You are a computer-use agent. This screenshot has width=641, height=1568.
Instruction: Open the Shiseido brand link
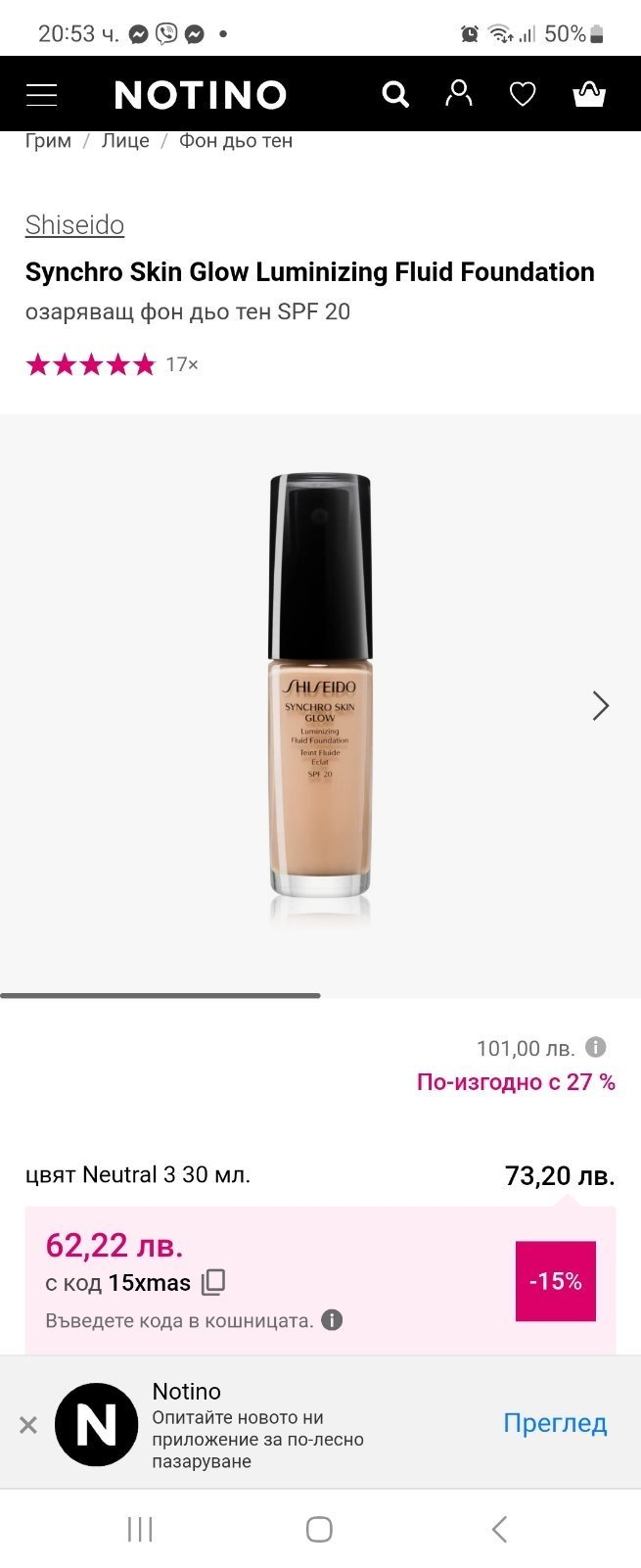pyautogui.click(x=74, y=225)
